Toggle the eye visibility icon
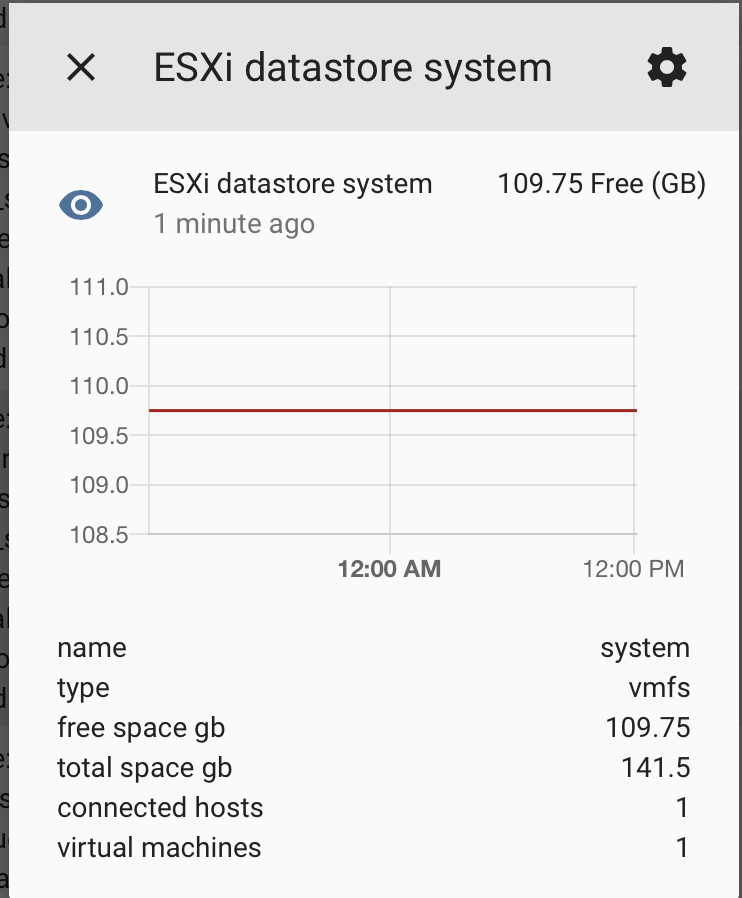Viewport: 742px width, 898px height. pos(81,204)
